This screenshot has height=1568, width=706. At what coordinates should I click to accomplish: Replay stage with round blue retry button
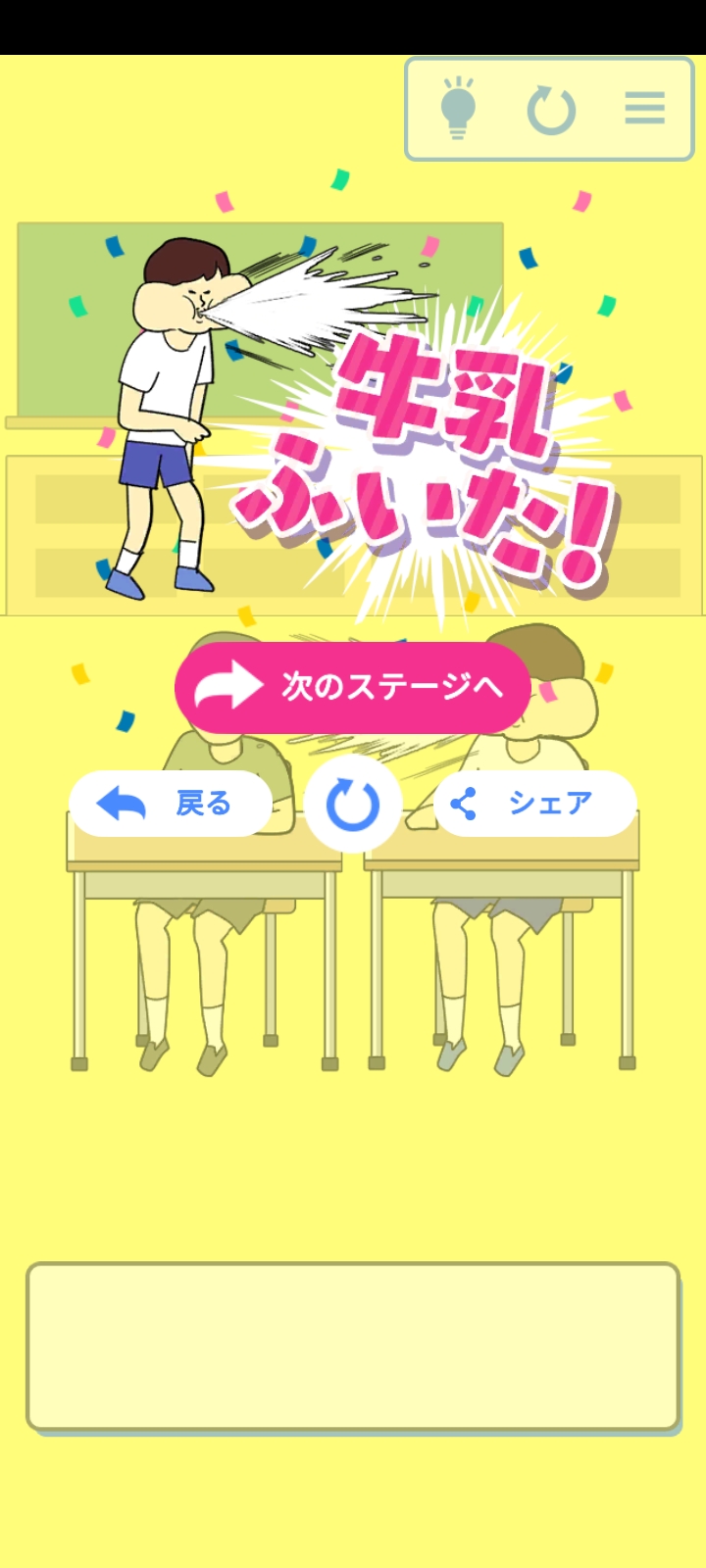pyautogui.click(x=353, y=805)
